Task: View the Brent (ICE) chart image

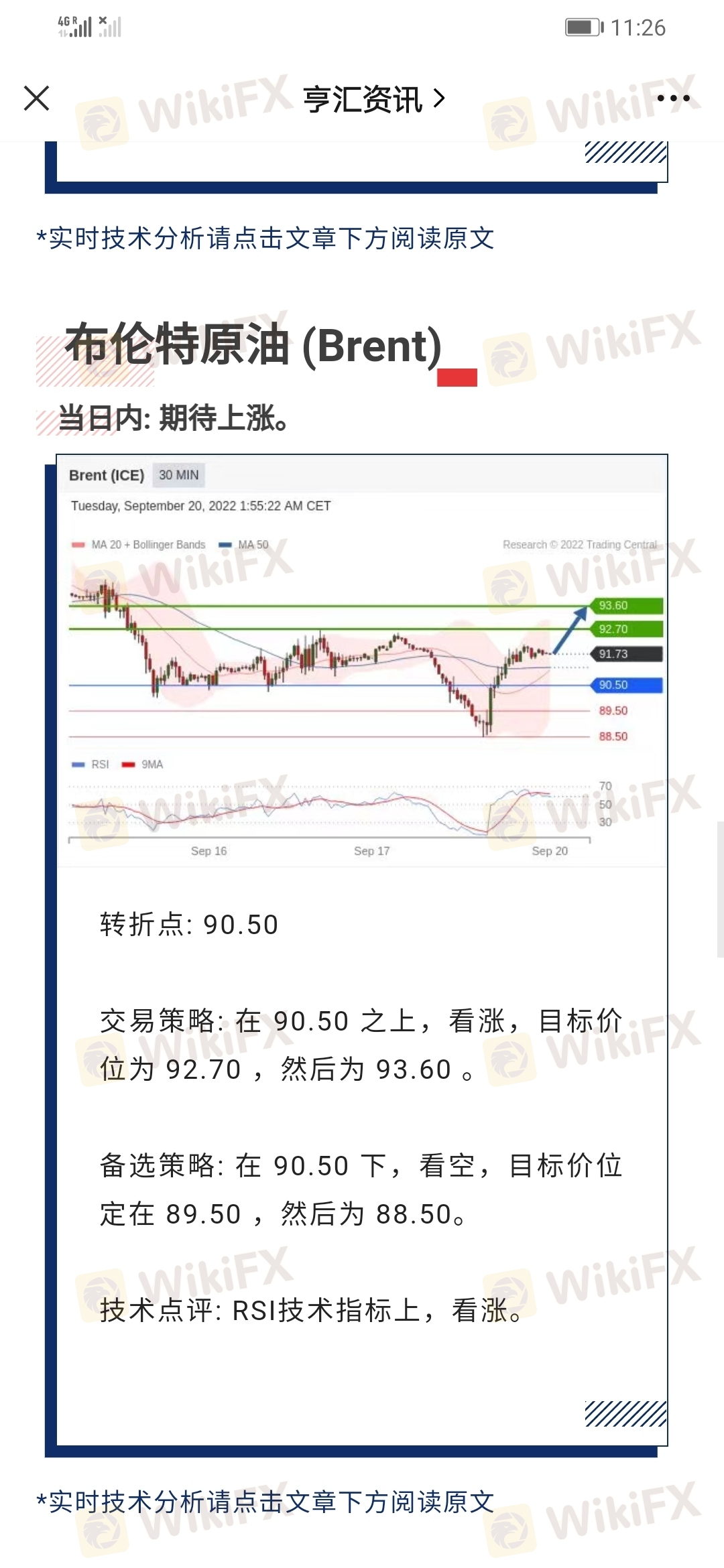Action: [362, 660]
